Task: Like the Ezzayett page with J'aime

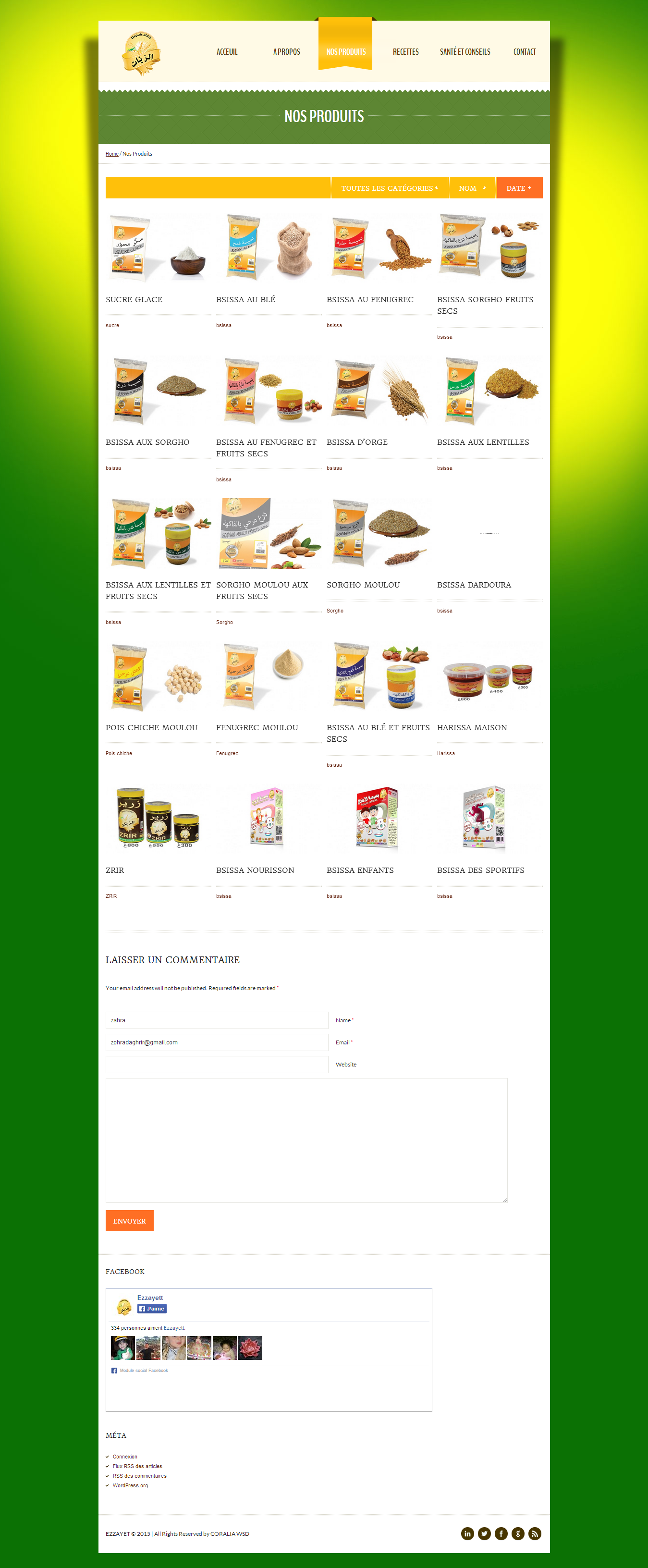Action: 152,1309
